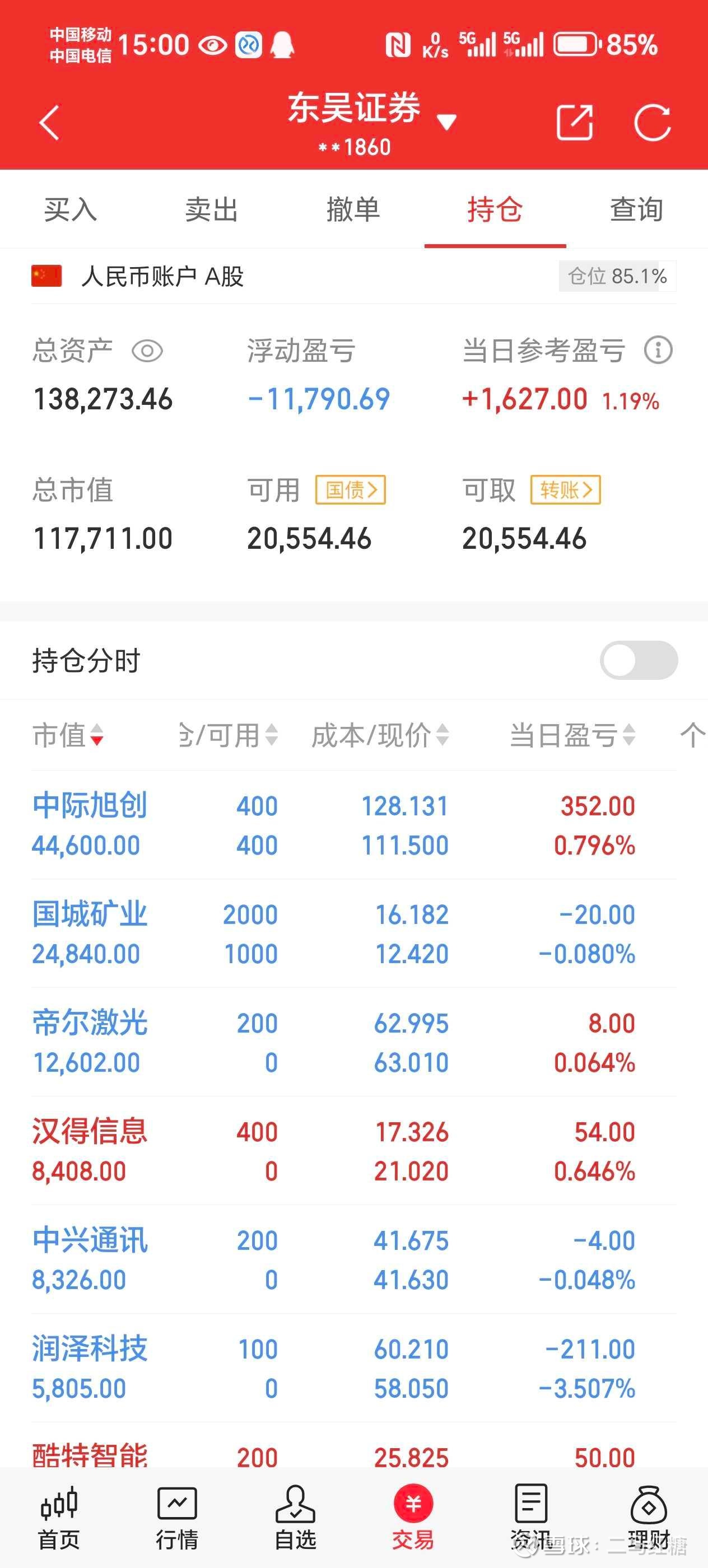Image resolution: width=708 pixels, height=1568 pixels.
Task: Enable the 持仓分时 switch
Action: point(639,660)
